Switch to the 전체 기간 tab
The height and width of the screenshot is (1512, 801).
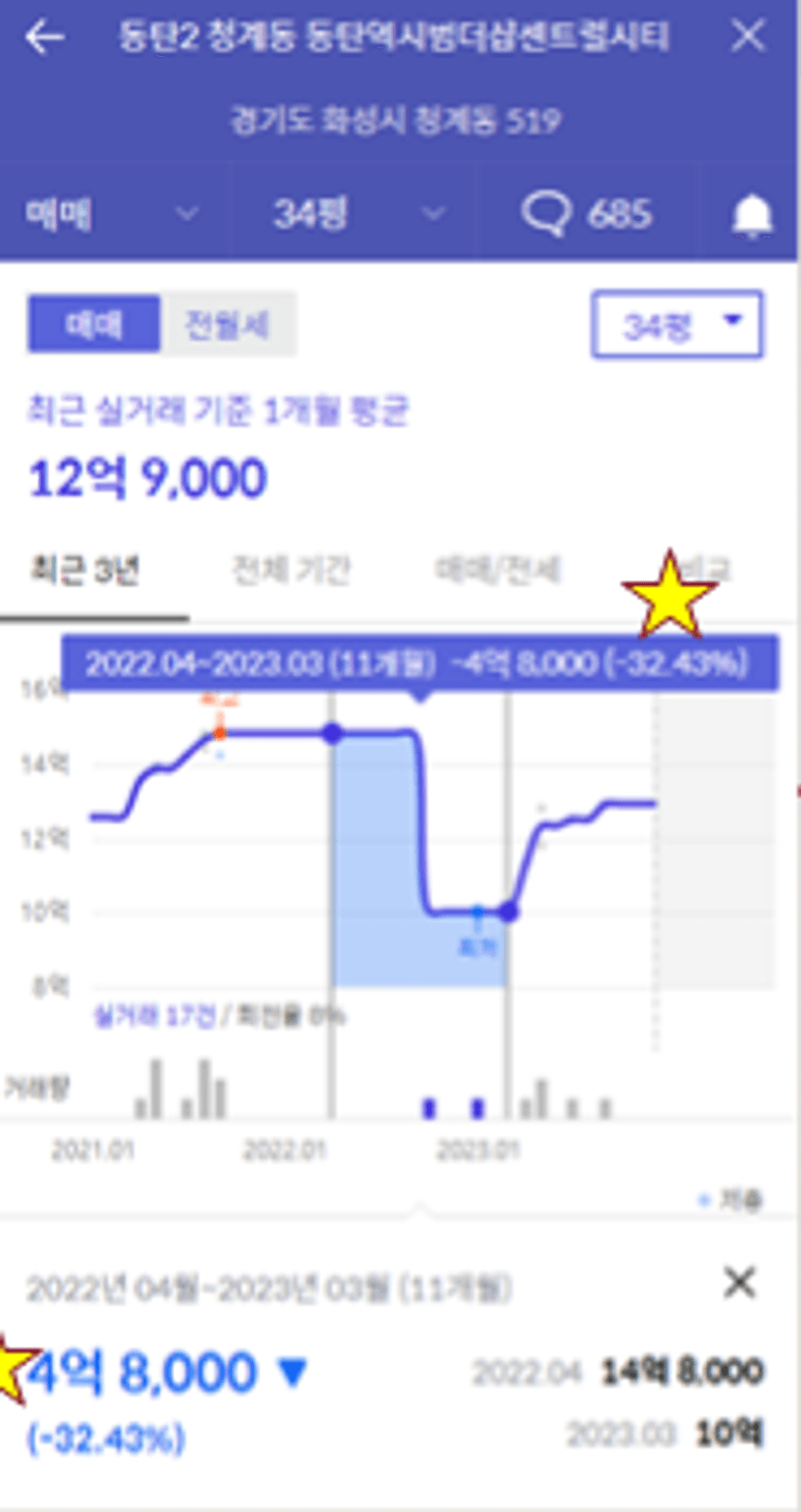pos(291,571)
